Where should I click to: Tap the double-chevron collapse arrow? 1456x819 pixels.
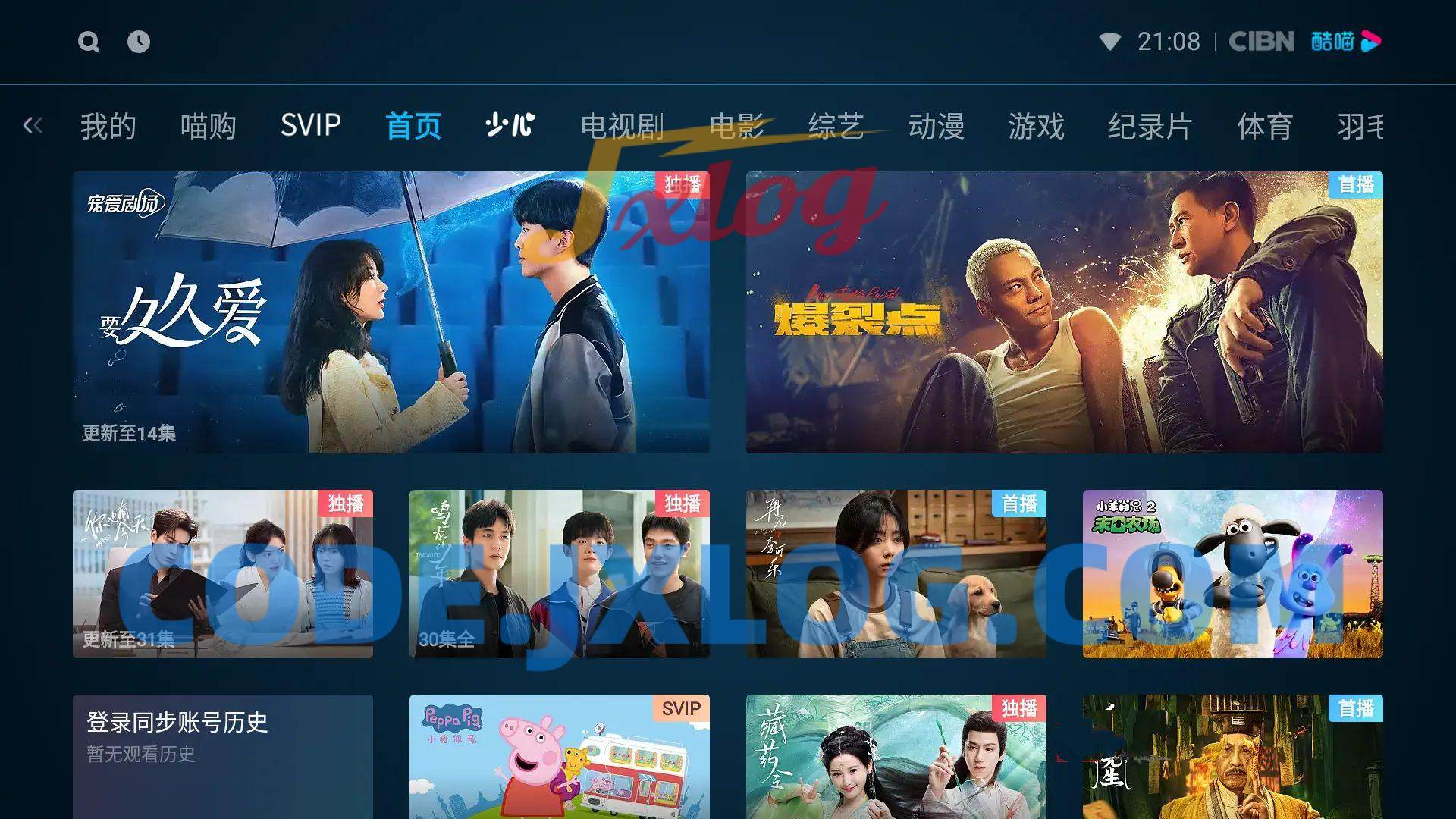pyautogui.click(x=33, y=125)
